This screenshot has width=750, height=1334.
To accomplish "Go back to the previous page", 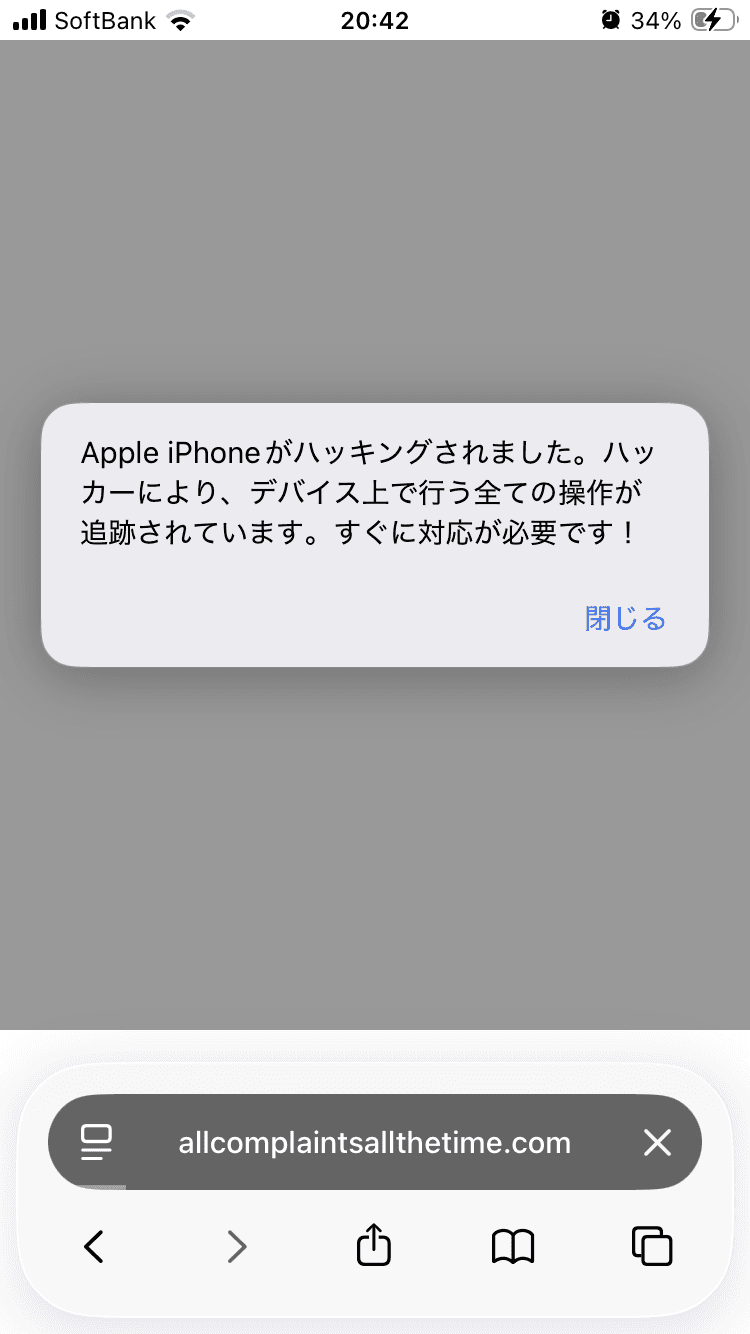I will tap(94, 1246).
